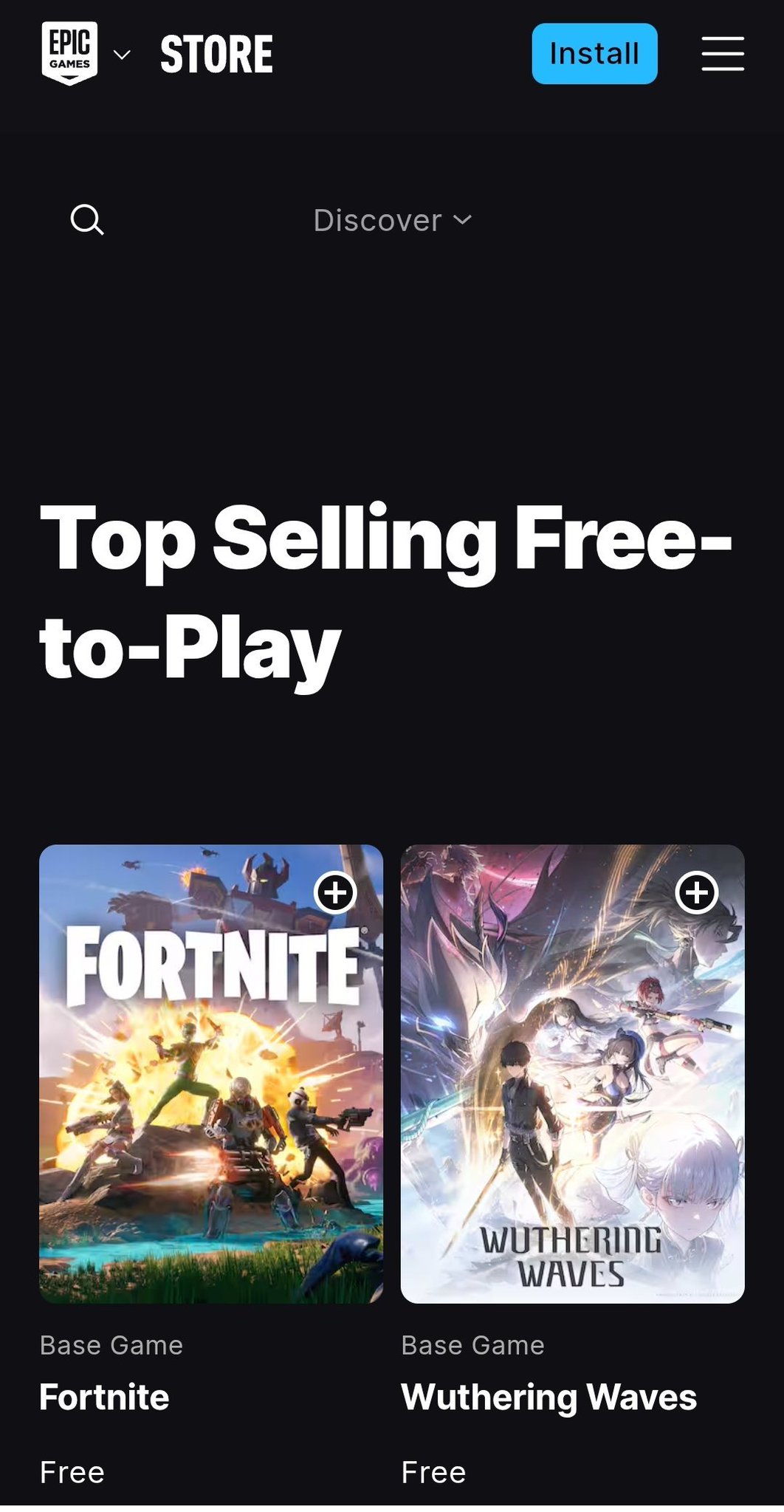Expand the Discover dropdown

(392, 220)
